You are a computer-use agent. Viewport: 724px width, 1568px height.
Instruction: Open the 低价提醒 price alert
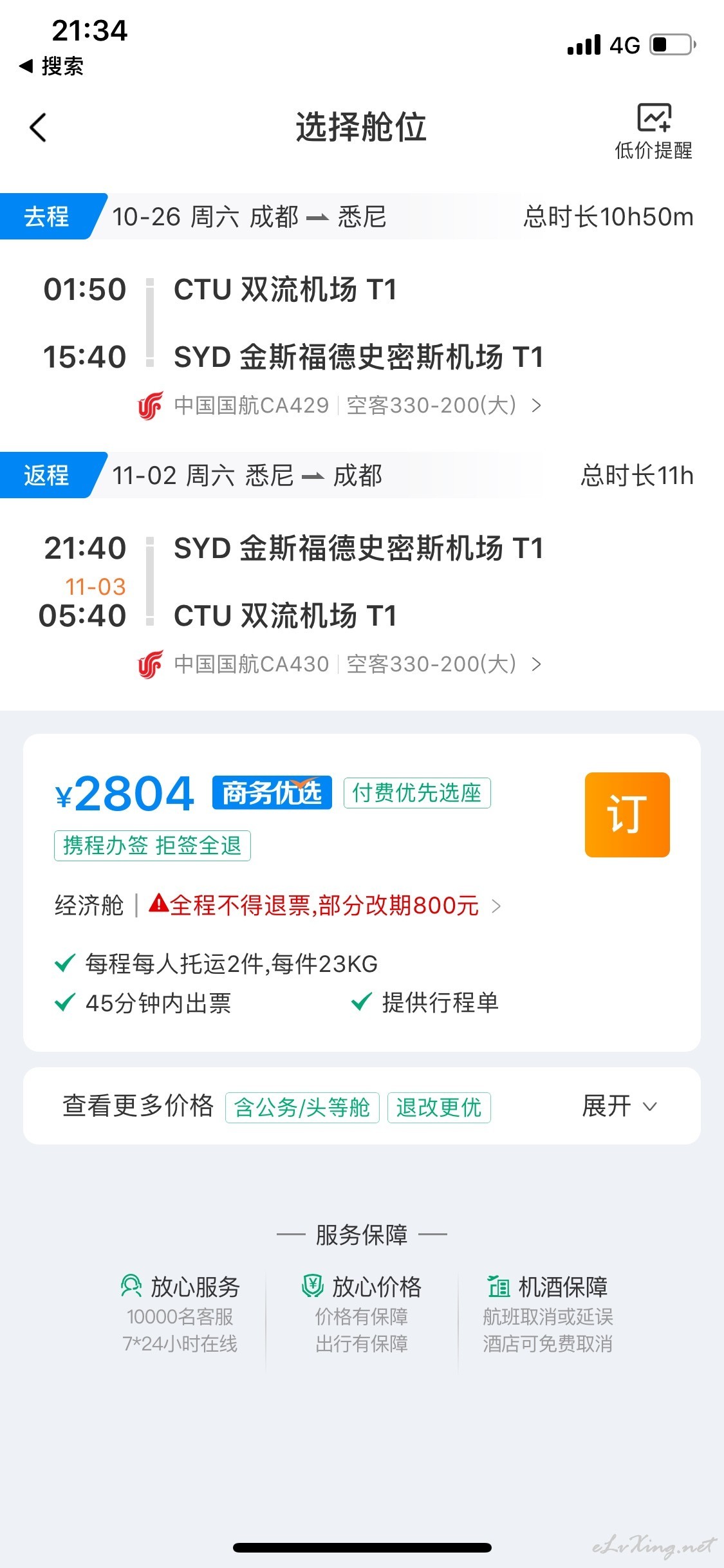click(x=653, y=131)
